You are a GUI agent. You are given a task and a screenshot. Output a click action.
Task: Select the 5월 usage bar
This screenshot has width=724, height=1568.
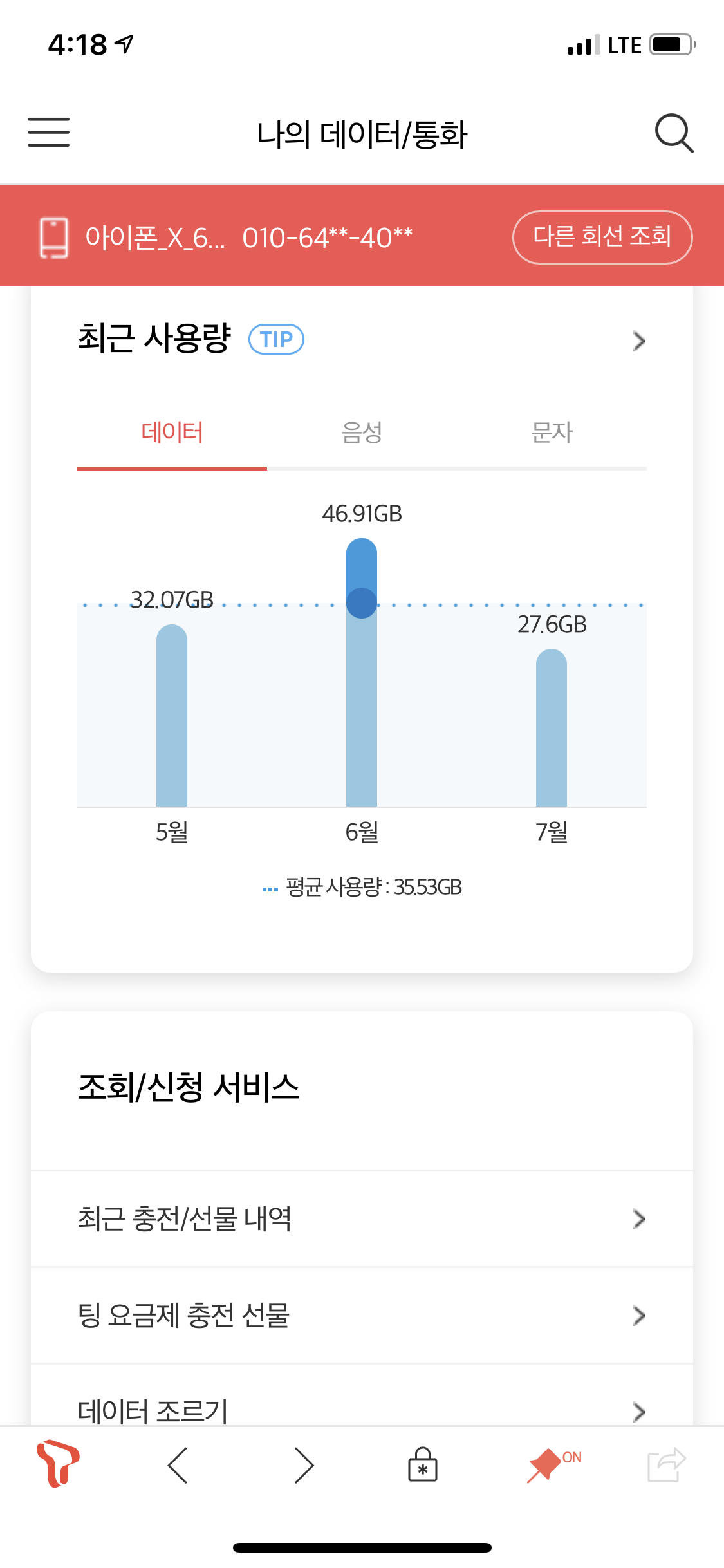pyautogui.click(x=172, y=714)
